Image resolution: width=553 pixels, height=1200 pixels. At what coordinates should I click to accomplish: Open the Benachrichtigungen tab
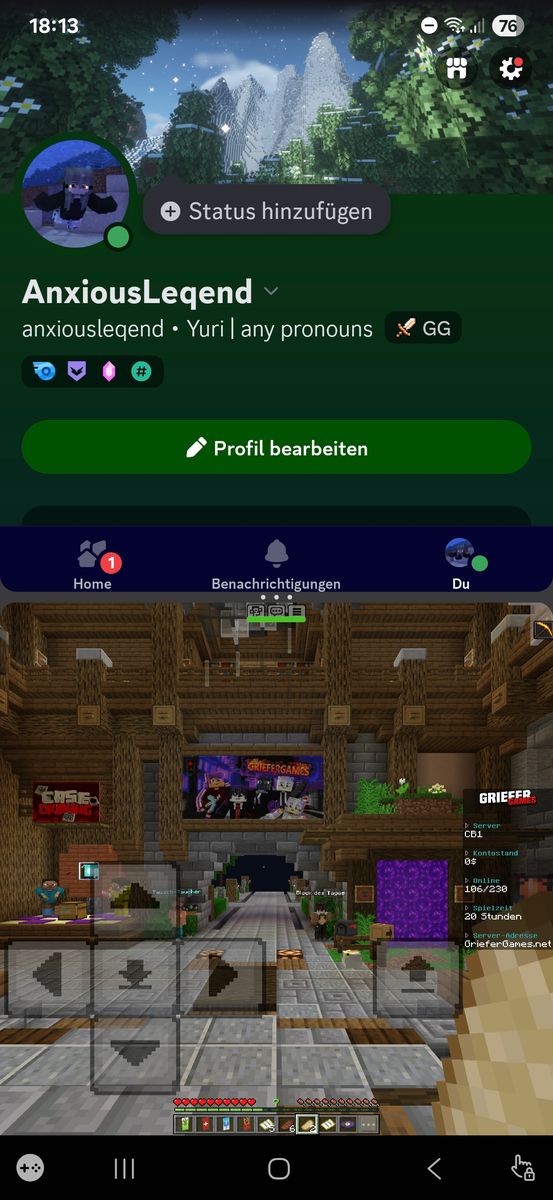276,564
